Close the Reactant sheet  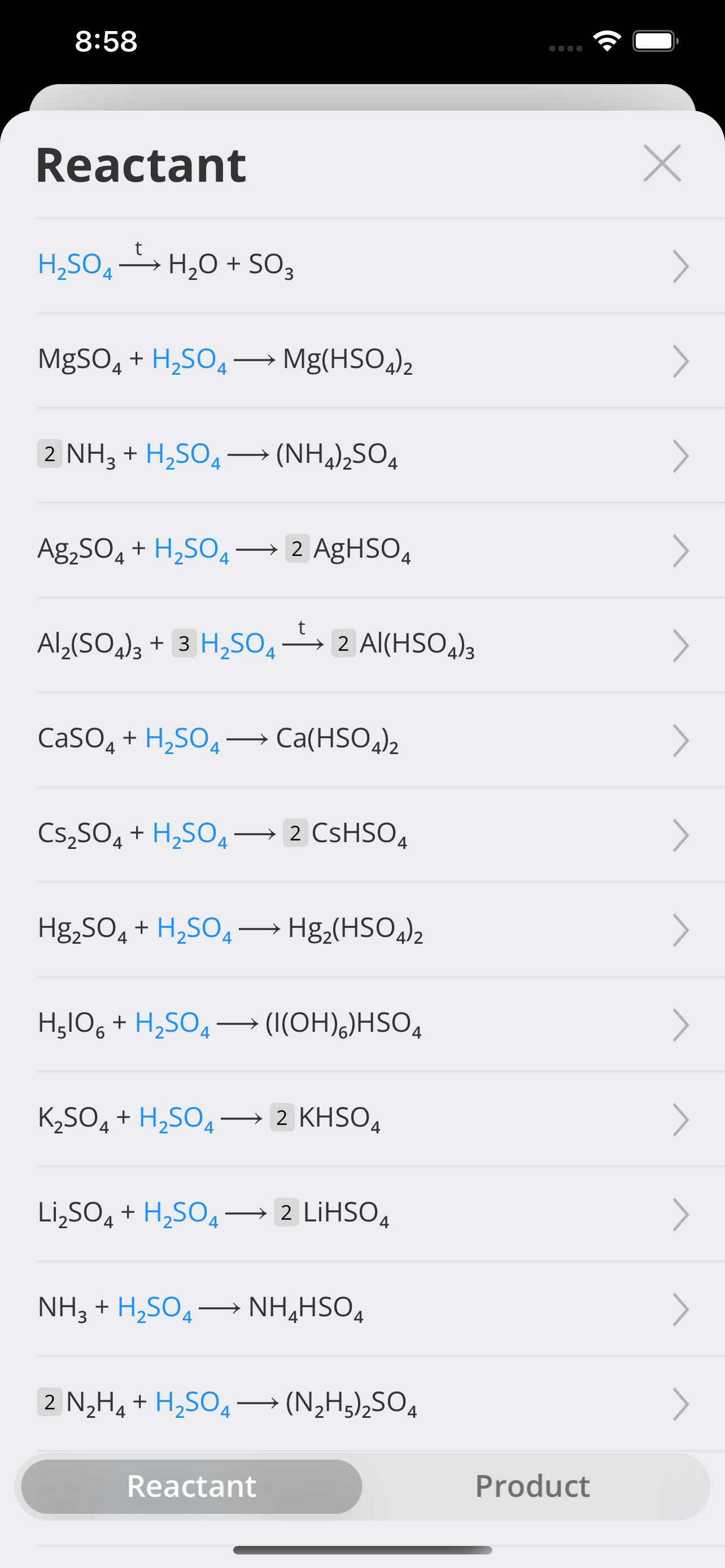(662, 163)
